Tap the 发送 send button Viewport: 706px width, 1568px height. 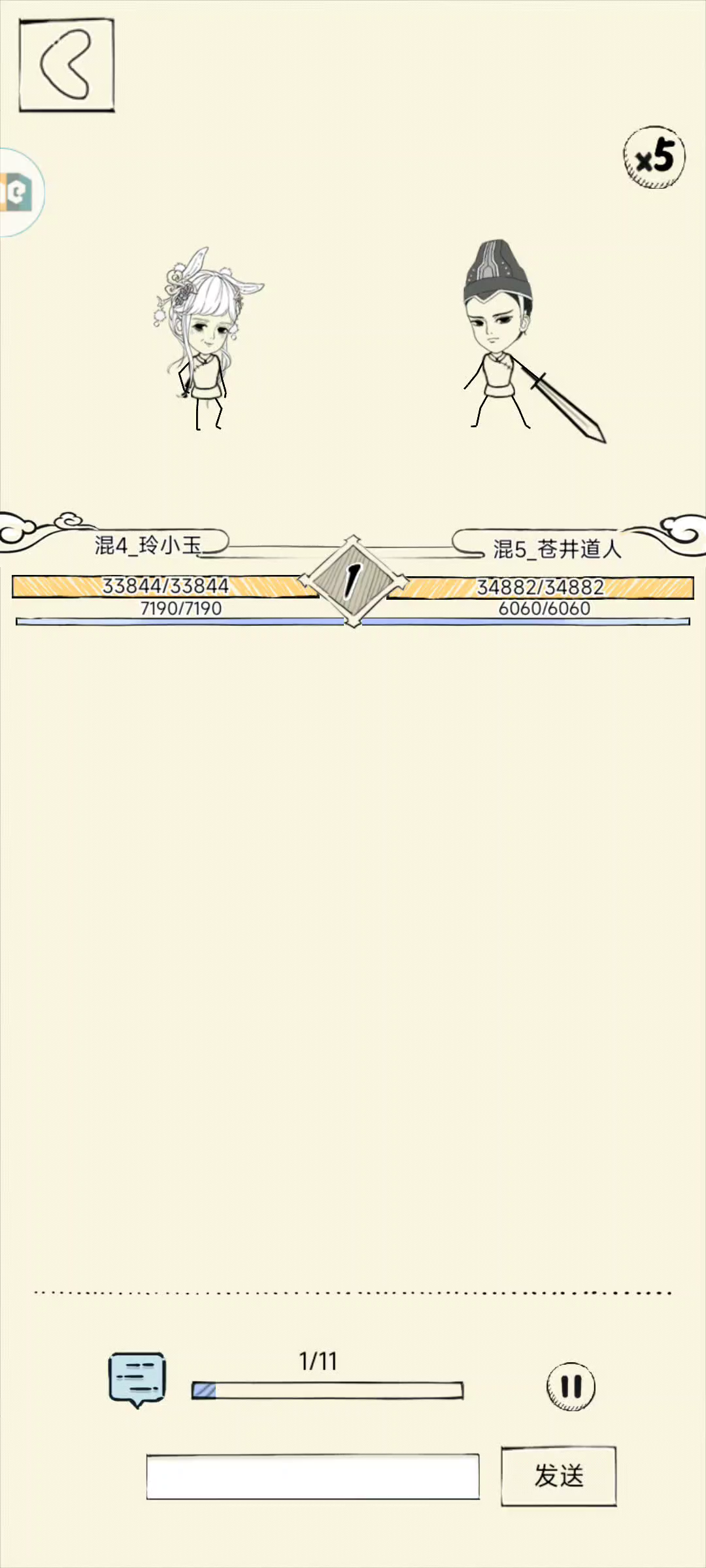558,1476
